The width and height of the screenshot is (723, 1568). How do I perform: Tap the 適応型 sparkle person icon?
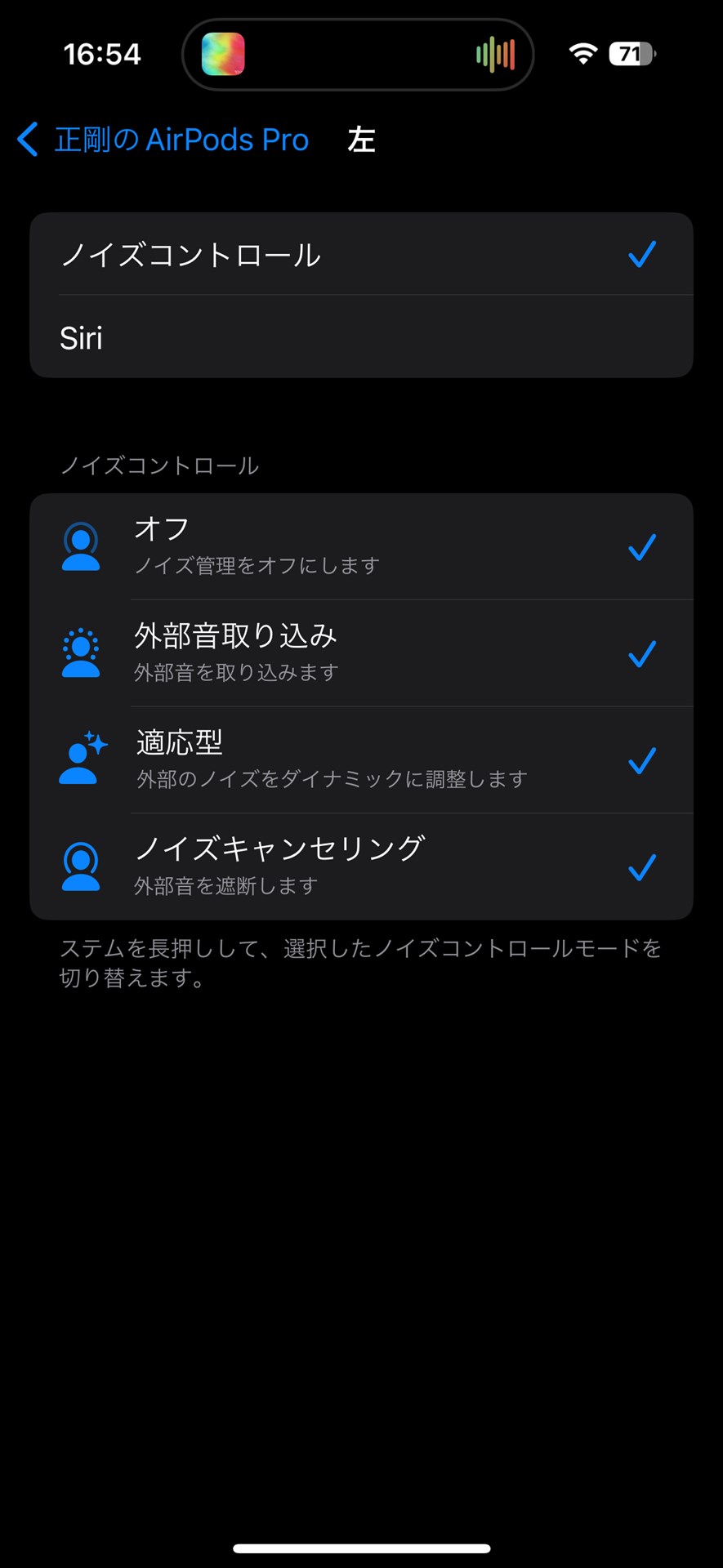click(x=82, y=759)
